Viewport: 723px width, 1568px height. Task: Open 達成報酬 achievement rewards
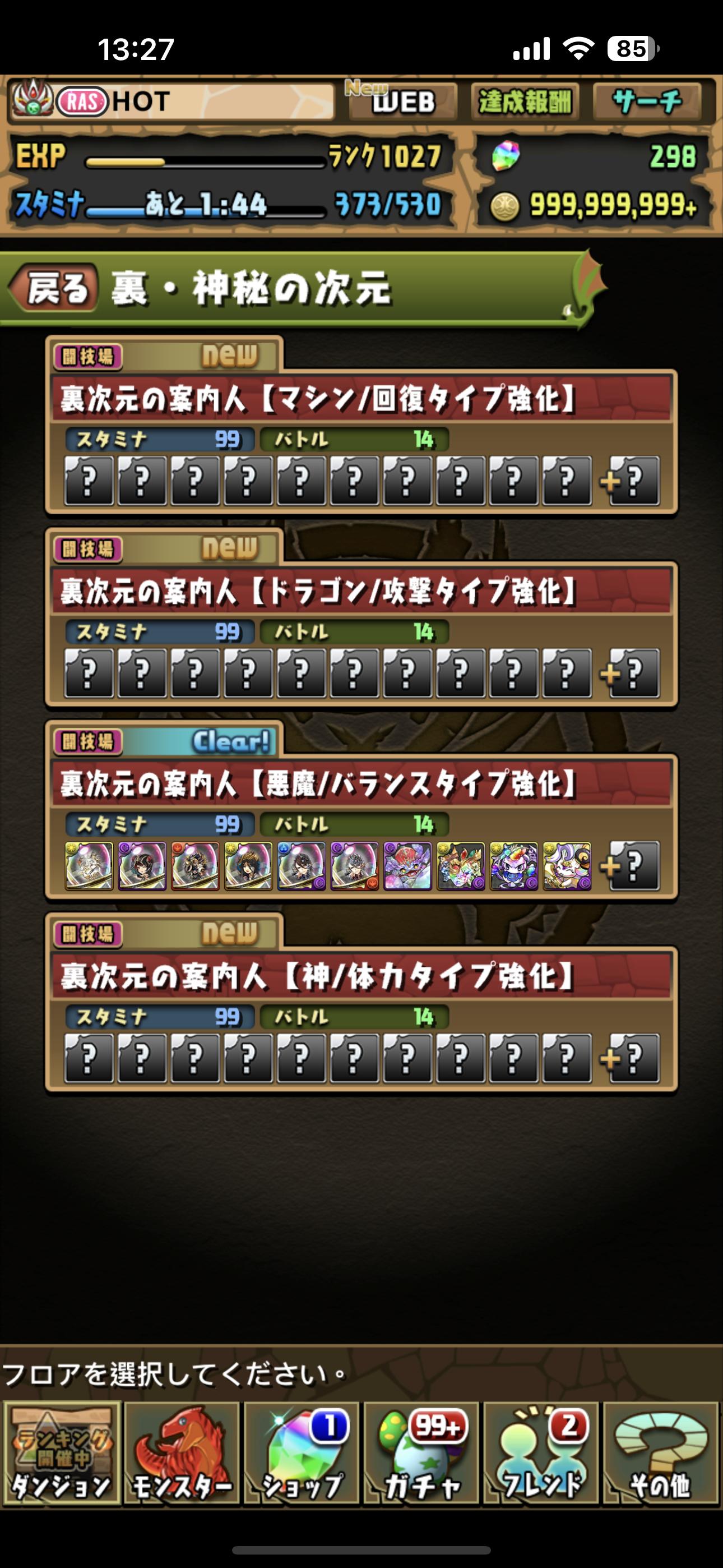pyautogui.click(x=525, y=101)
